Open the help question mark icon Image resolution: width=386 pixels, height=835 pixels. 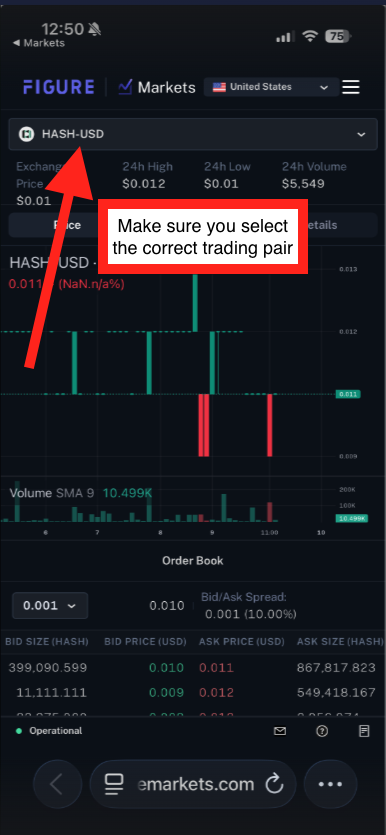tap(322, 731)
